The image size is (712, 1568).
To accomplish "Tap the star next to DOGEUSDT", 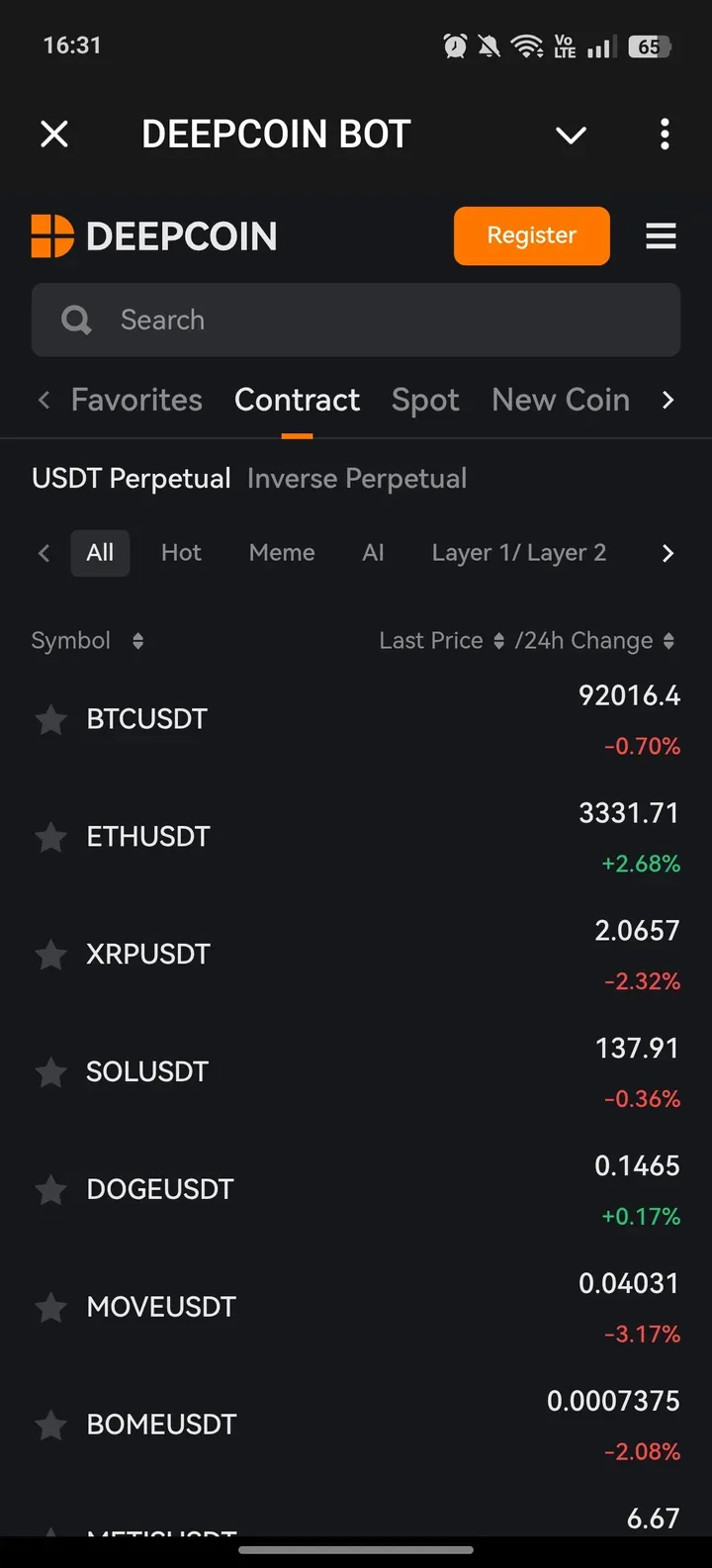I will pos(51,1190).
